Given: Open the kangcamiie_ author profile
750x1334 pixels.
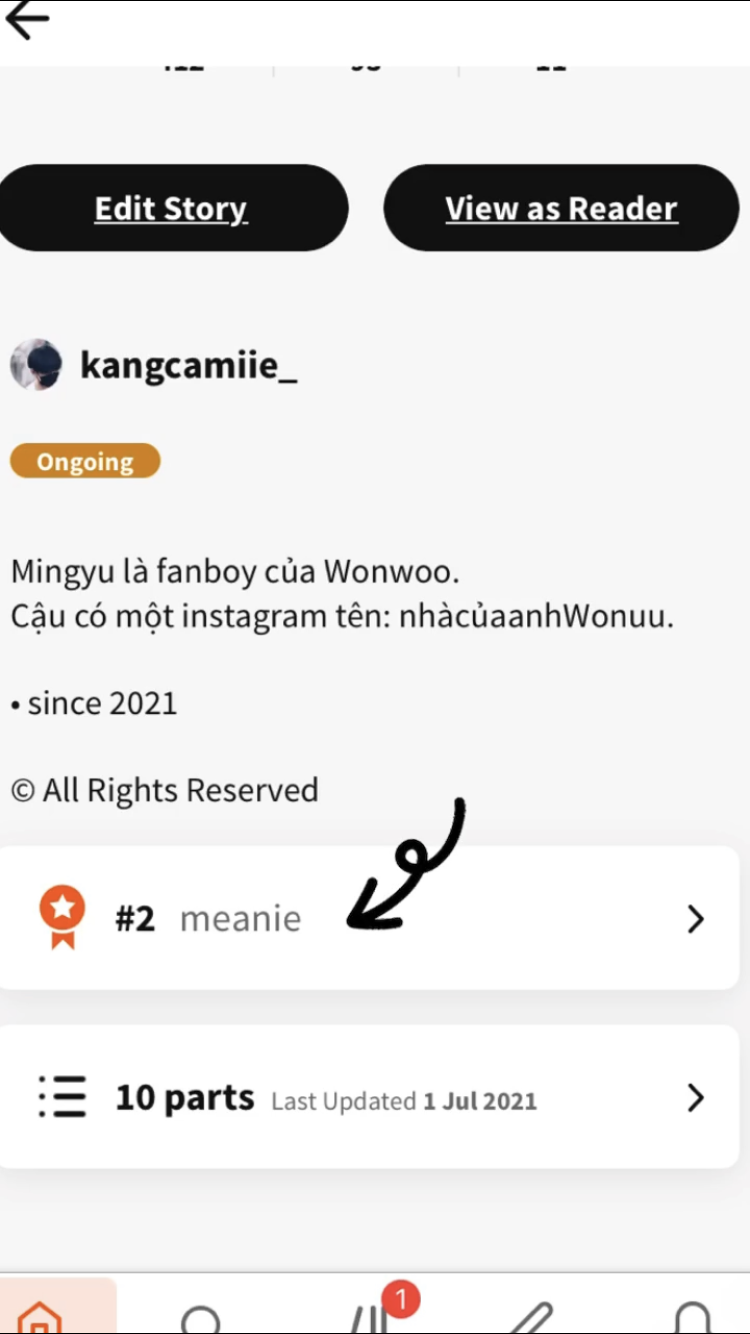Looking at the screenshot, I should [x=188, y=365].
